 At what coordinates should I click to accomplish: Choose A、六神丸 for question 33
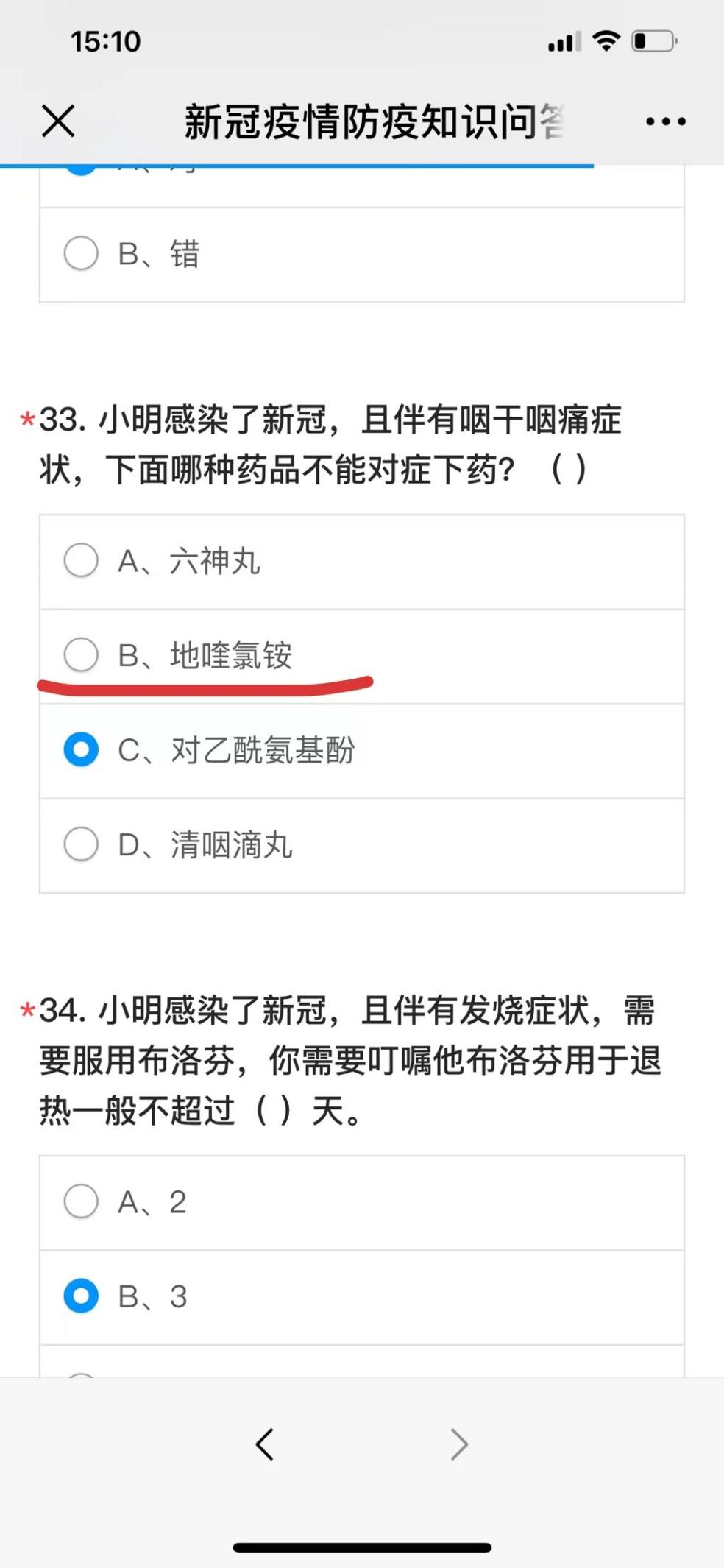pyautogui.click(x=81, y=561)
